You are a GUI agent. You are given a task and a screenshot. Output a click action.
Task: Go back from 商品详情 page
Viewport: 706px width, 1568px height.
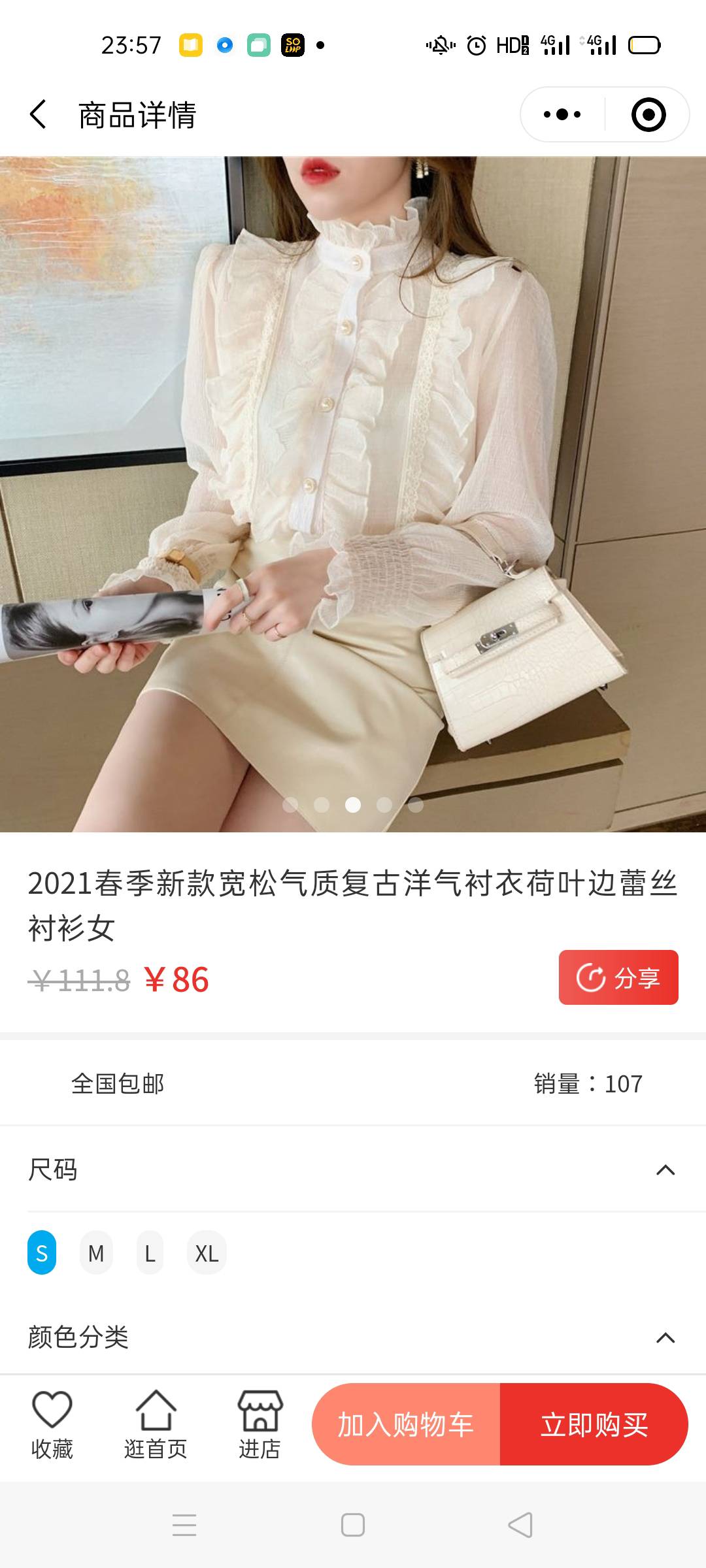pyautogui.click(x=38, y=115)
